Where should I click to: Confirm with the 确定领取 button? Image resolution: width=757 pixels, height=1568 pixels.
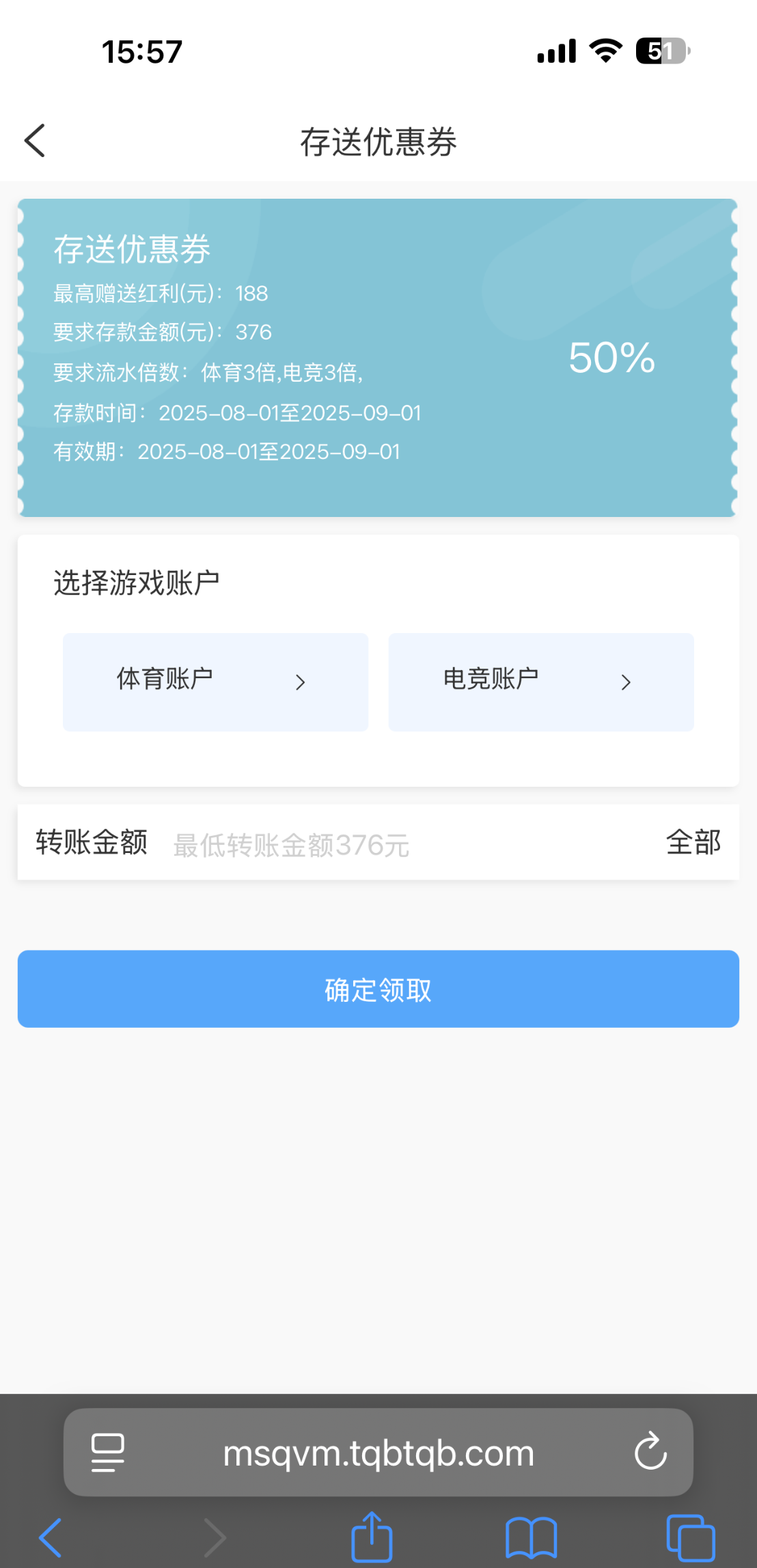coord(378,989)
